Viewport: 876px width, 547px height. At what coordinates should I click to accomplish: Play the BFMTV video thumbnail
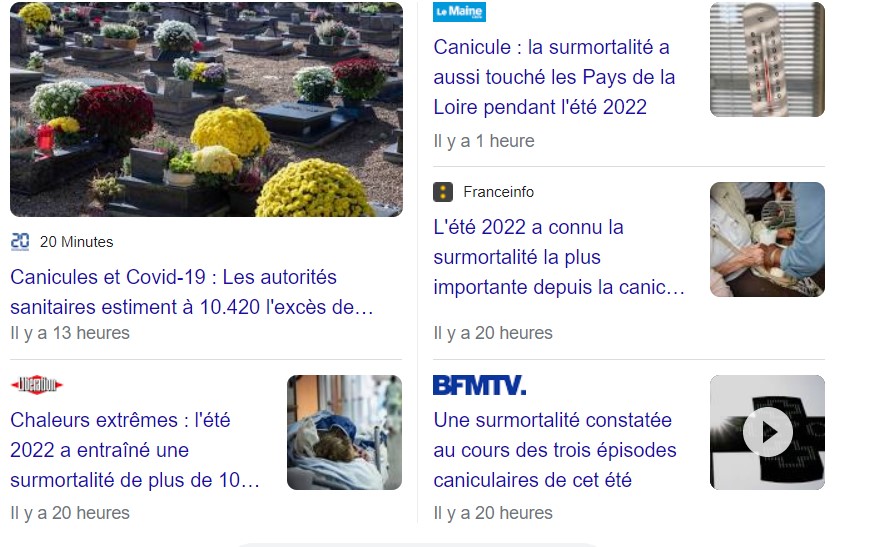click(767, 432)
